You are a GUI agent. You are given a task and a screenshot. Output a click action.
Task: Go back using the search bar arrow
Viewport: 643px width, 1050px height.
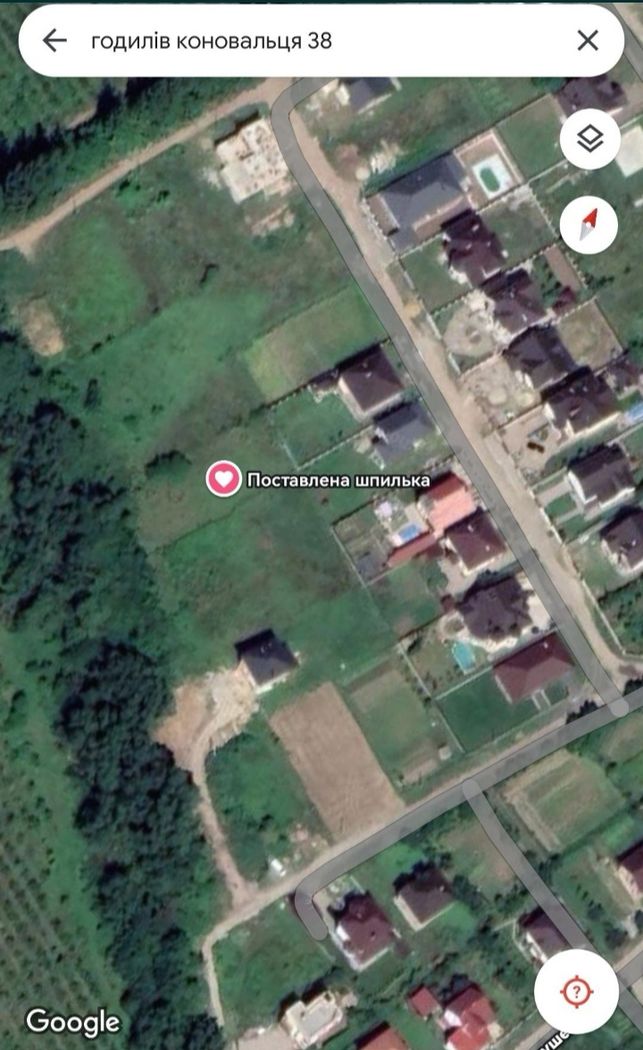point(54,41)
